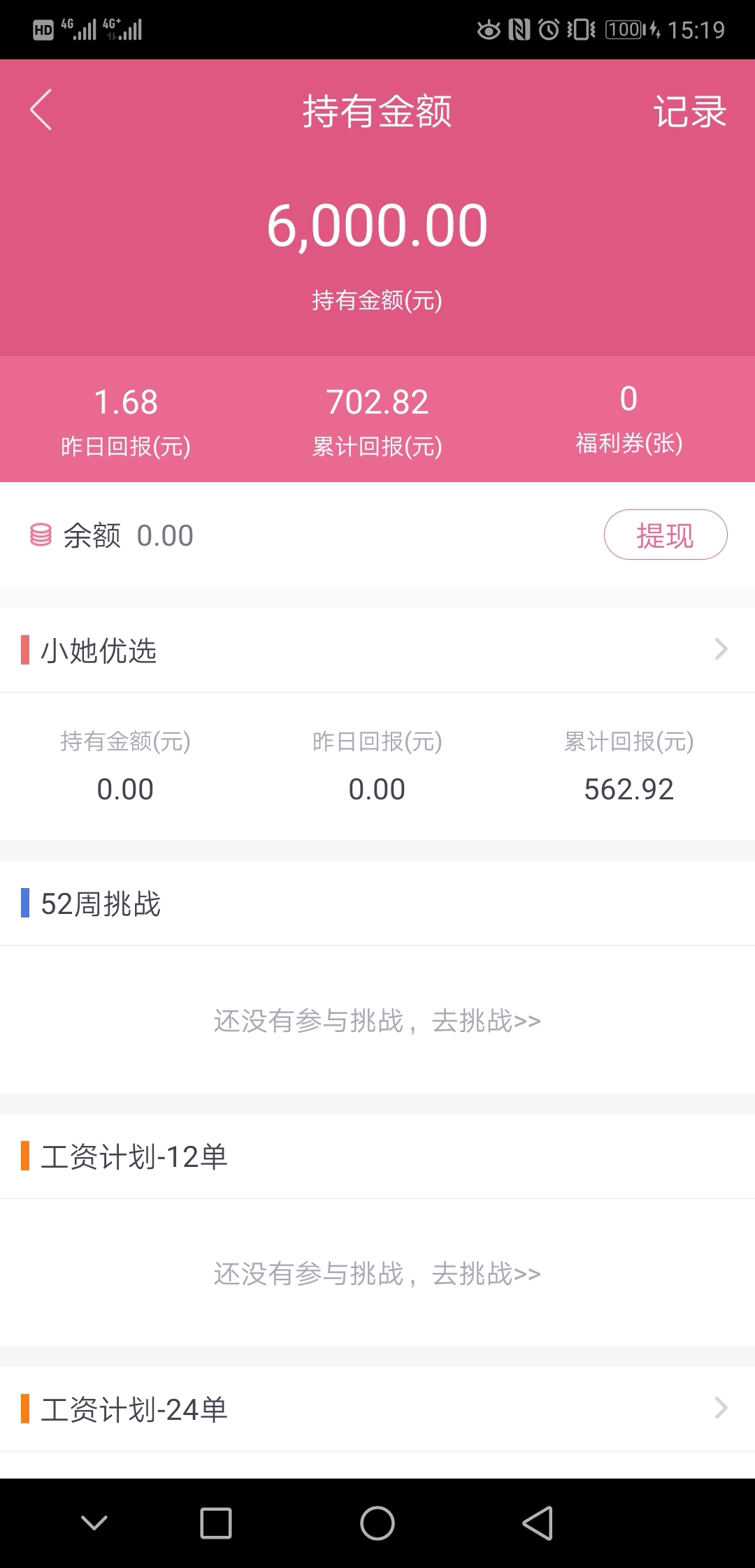Tap the system home button
Image resolution: width=755 pixels, height=1568 pixels.
tap(377, 1523)
